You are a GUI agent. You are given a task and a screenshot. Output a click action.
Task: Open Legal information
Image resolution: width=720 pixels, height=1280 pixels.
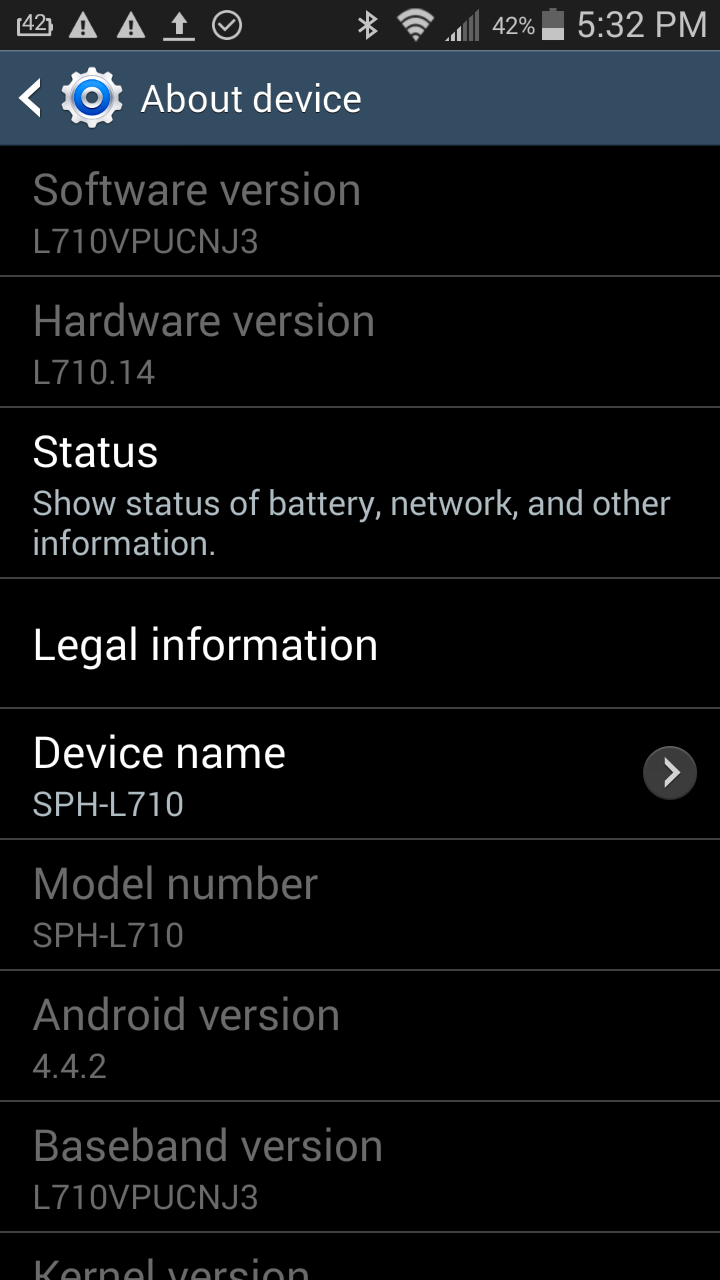tap(360, 644)
